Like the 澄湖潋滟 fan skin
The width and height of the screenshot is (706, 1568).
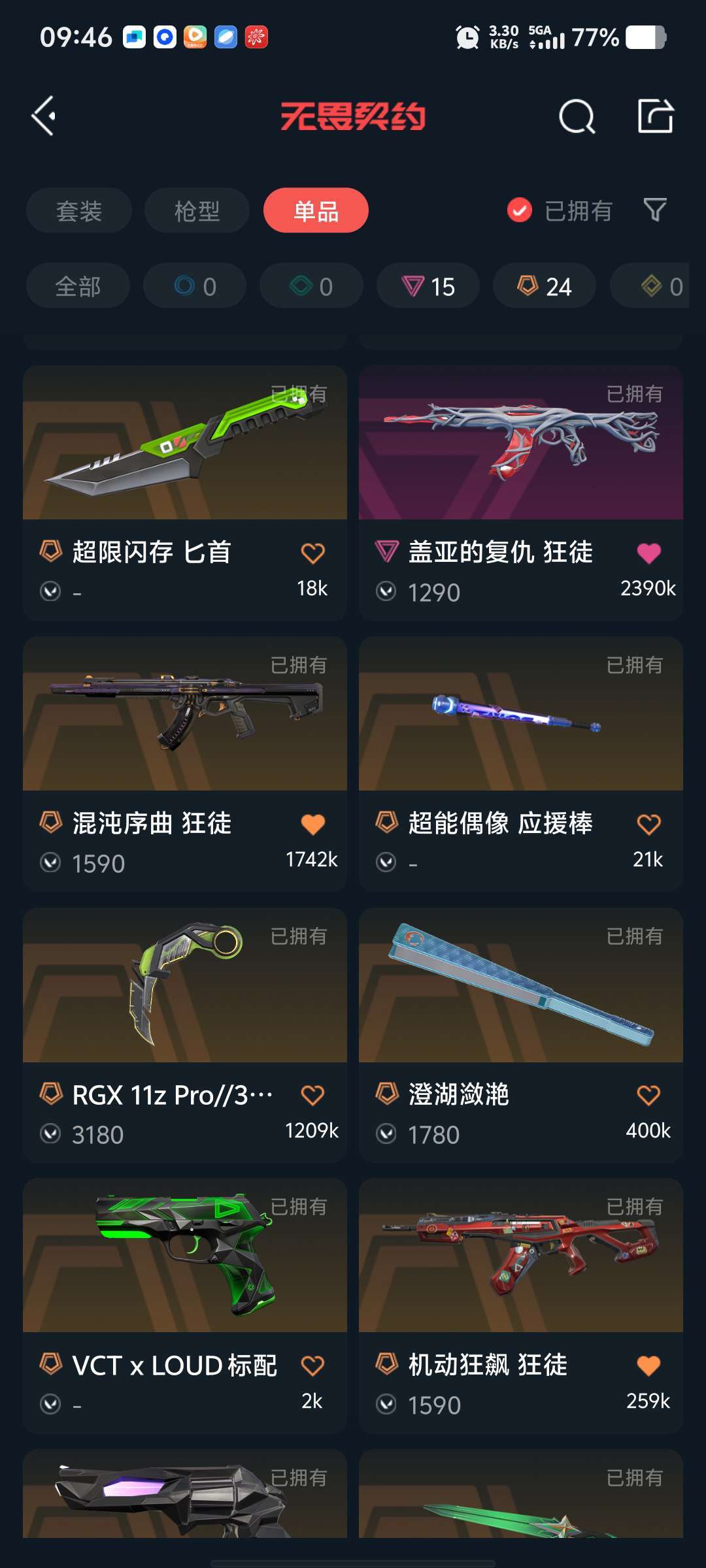click(x=648, y=1095)
